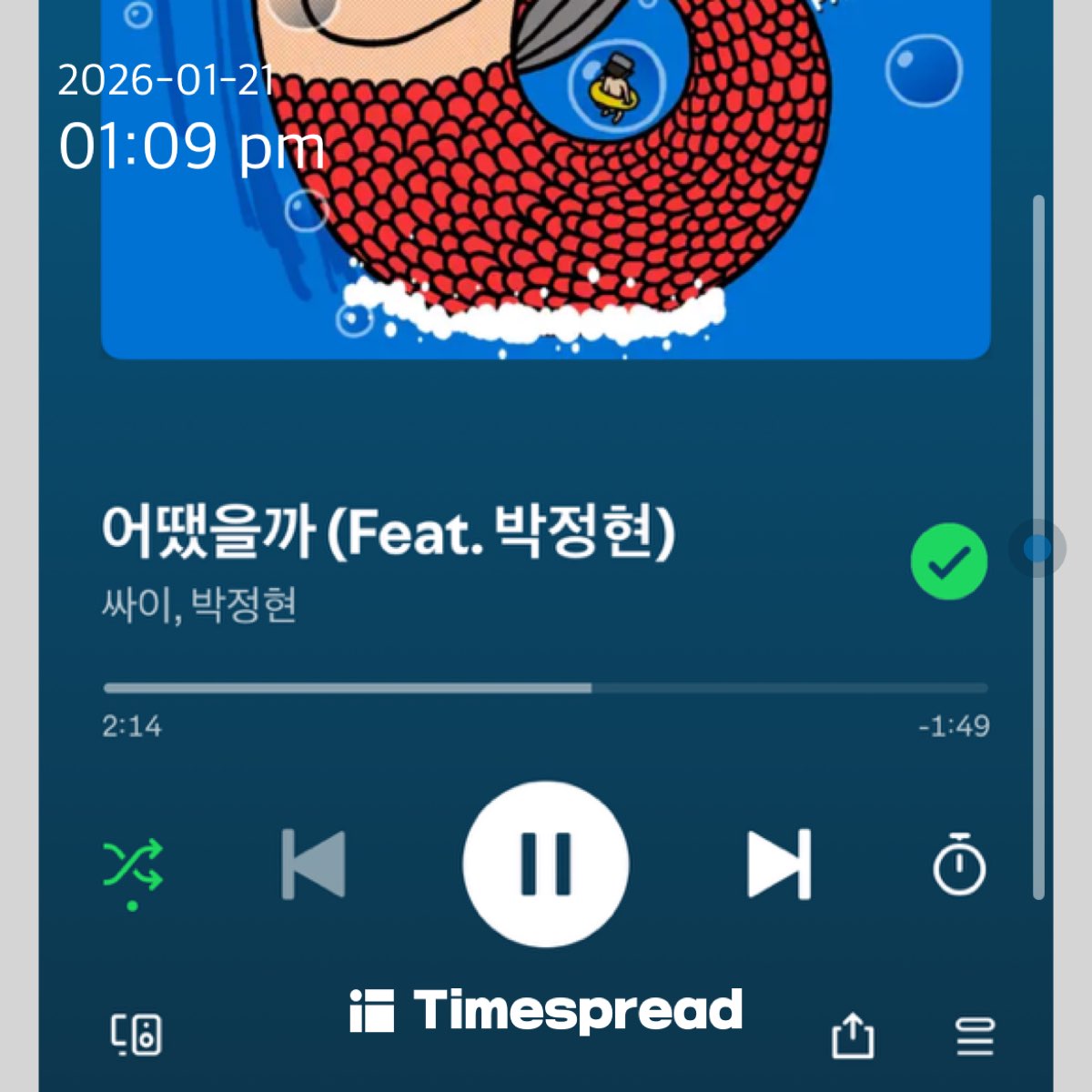Turn off shuffle mode
This screenshot has height=1092, width=1092.
pos(133,864)
